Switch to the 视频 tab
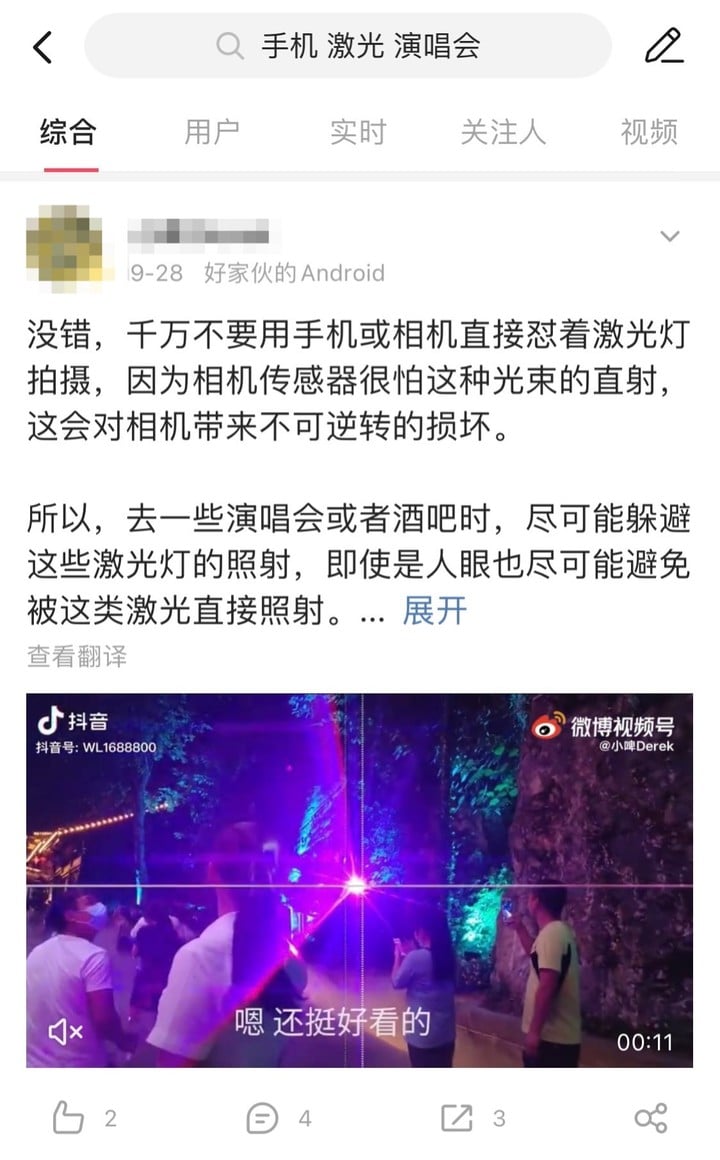The image size is (720, 1160). [x=649, y=132]
